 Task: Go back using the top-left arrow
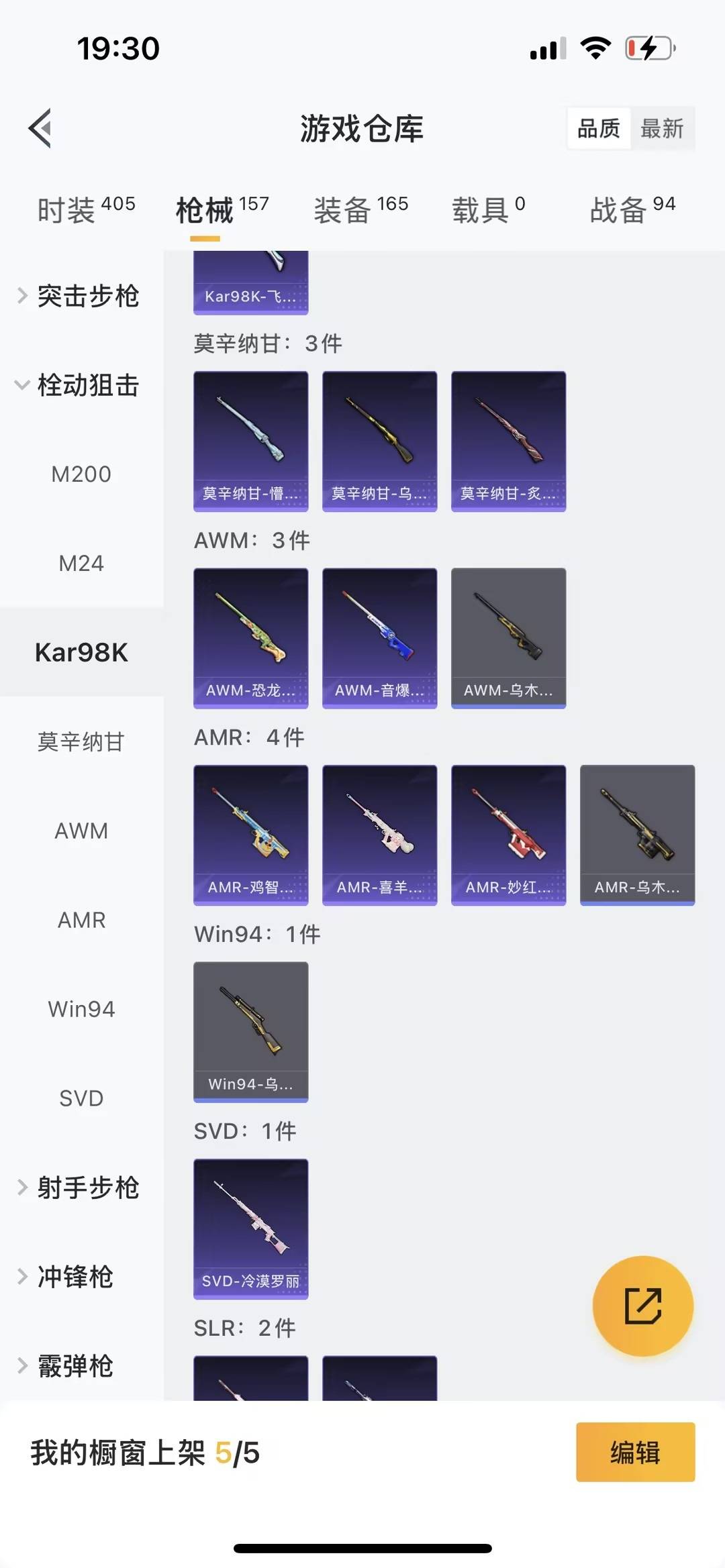click(x=40, y=127)
